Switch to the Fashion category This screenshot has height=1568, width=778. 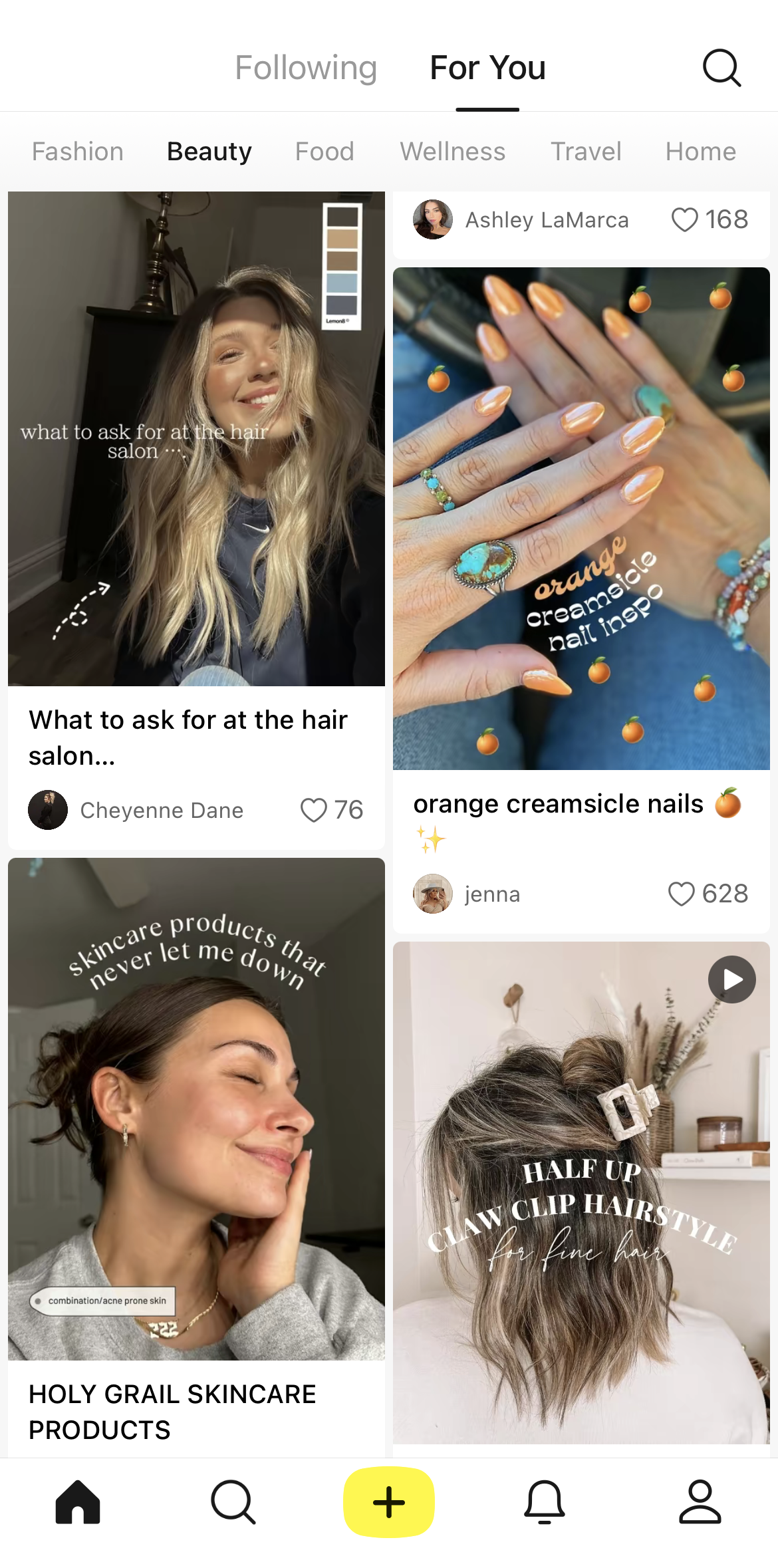tap(78, 152)
